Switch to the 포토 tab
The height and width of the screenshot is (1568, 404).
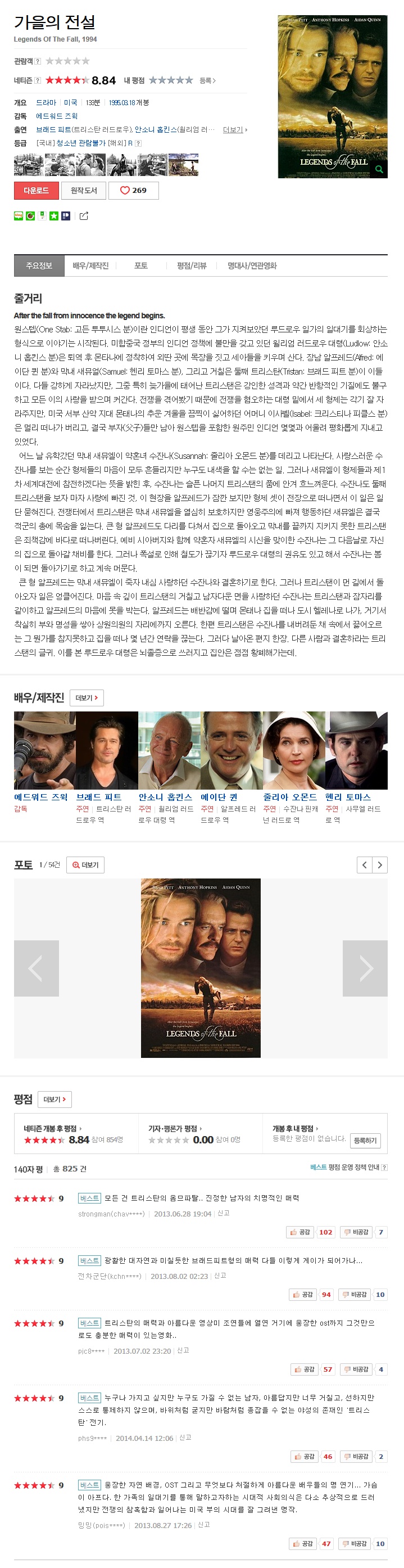[x=140, y=265]
